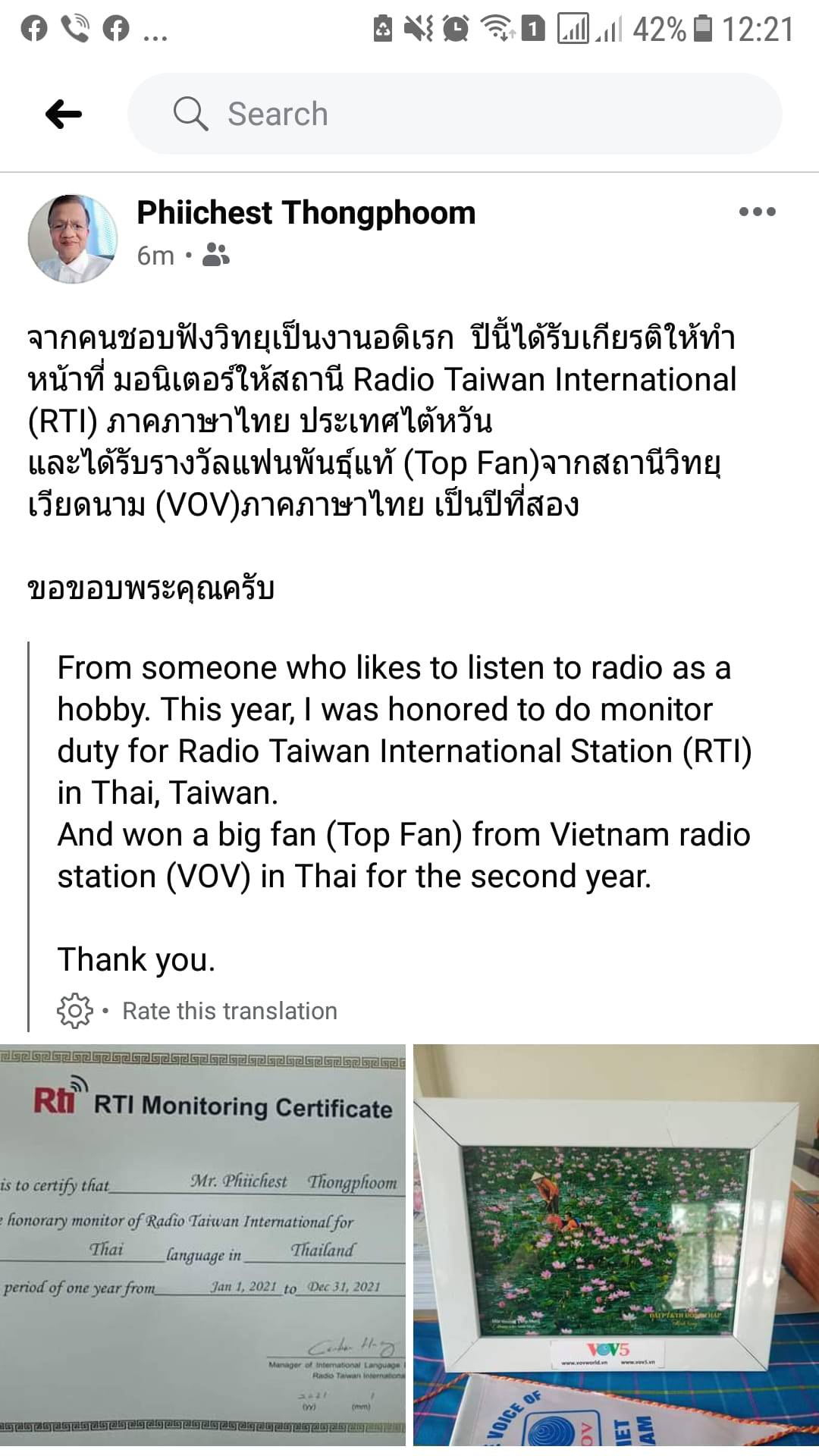Open the post's three-dot options menu
This screenshot has width=819, height=1456.
[757, 212]
